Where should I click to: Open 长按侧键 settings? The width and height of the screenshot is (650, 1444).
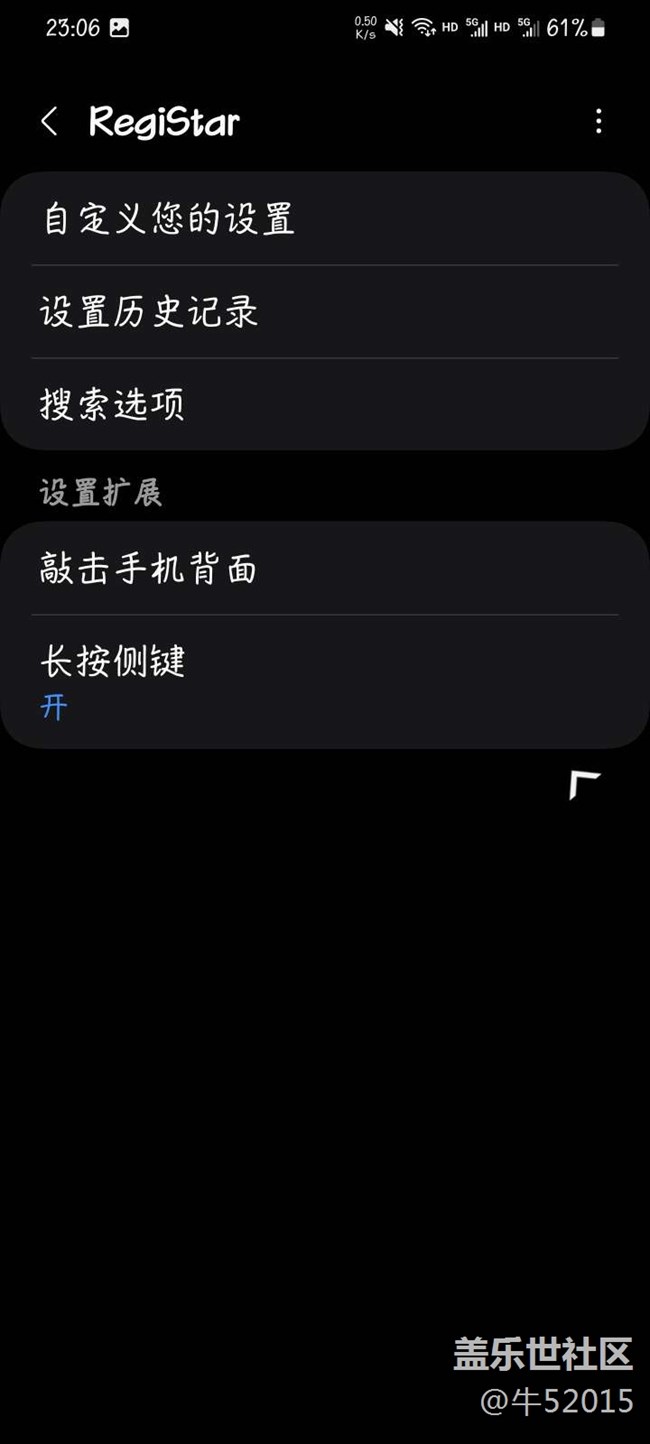(x=325, y=682)
